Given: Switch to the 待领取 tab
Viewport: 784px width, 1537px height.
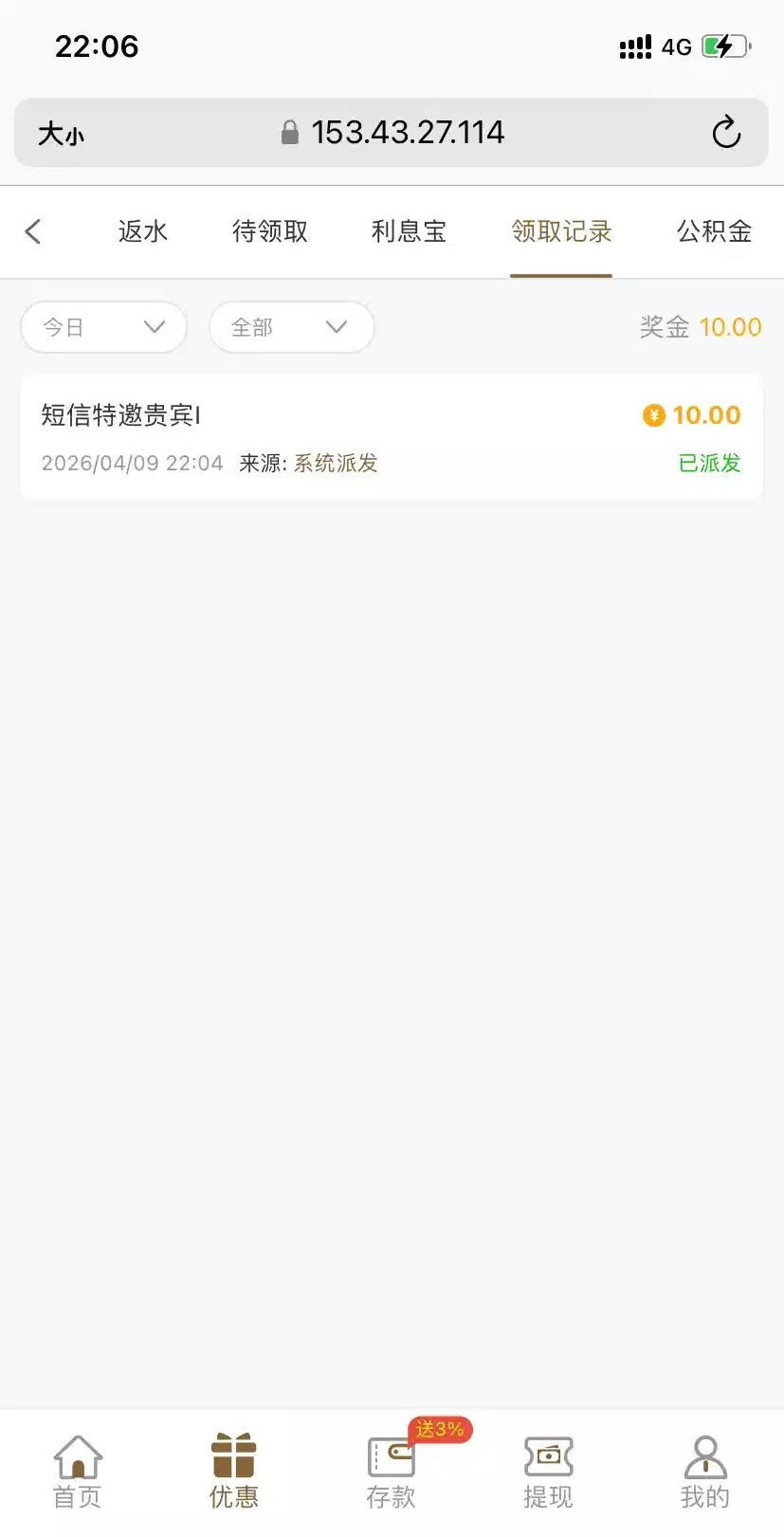Looking at the screenshot, I should tap(270, 231).
